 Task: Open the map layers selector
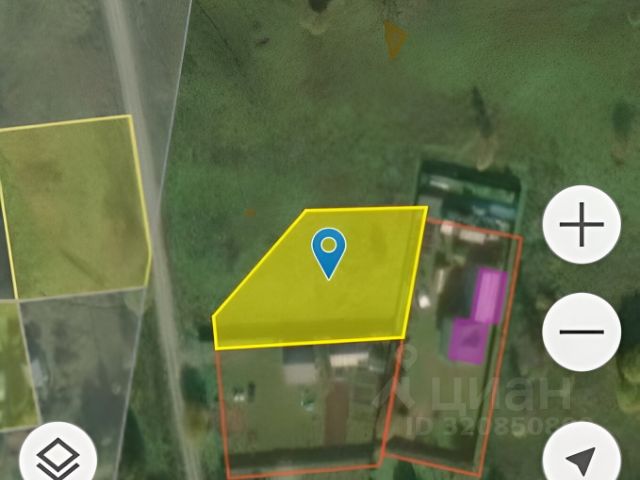pos(58,459)
